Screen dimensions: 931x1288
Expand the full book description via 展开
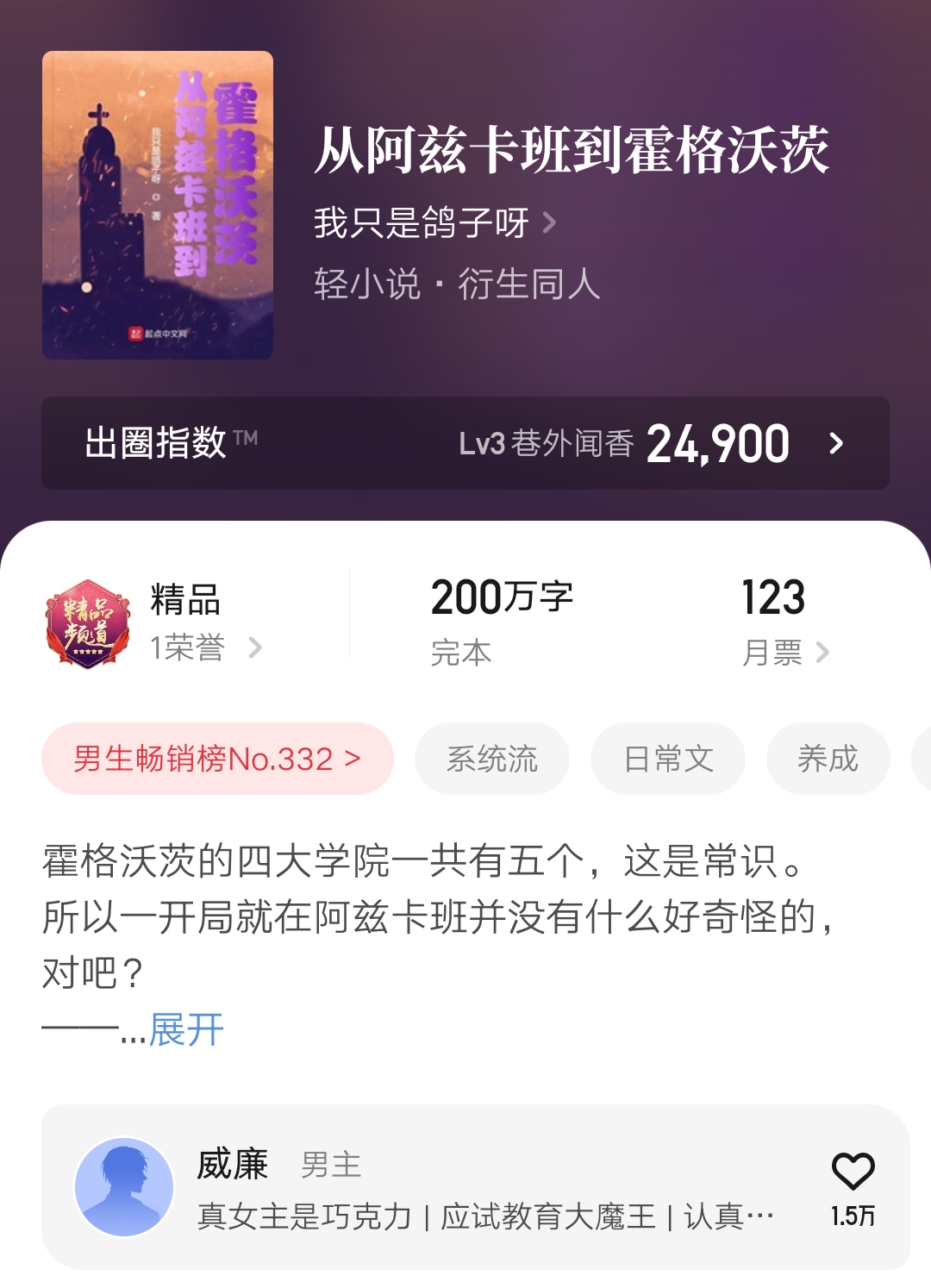tap(184, 1029)
